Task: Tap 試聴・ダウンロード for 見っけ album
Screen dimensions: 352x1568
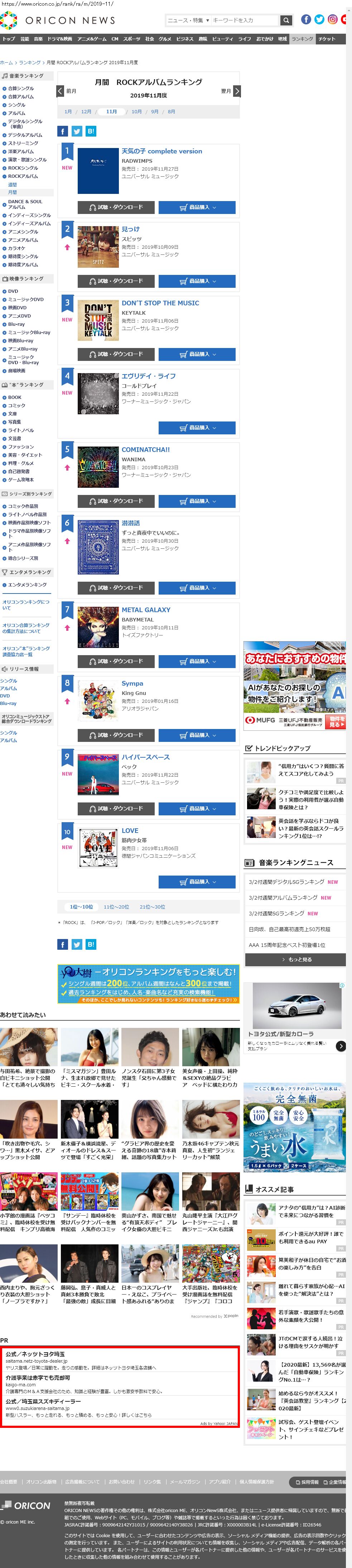Action: click(x=116, y=281)
